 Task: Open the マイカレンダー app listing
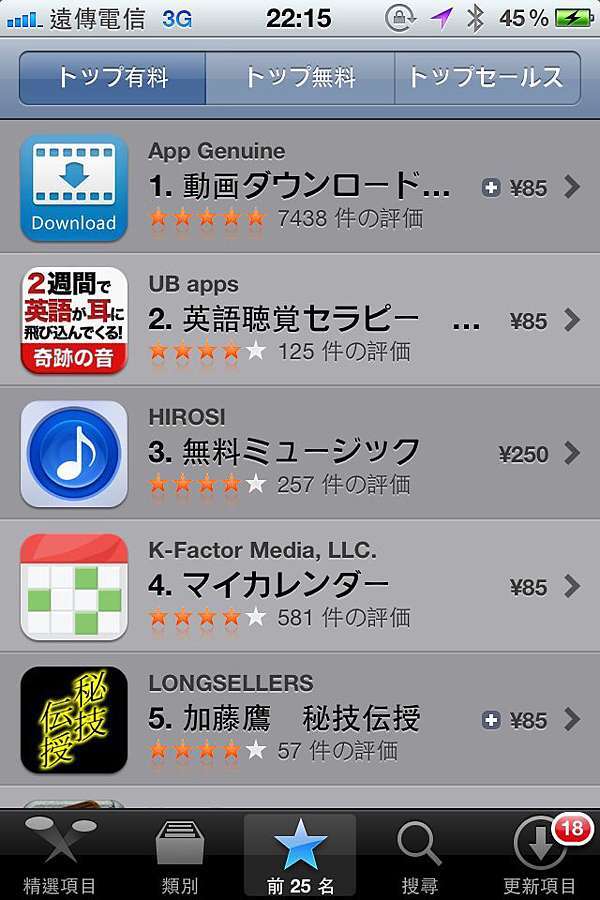click(x=300, y=586)
